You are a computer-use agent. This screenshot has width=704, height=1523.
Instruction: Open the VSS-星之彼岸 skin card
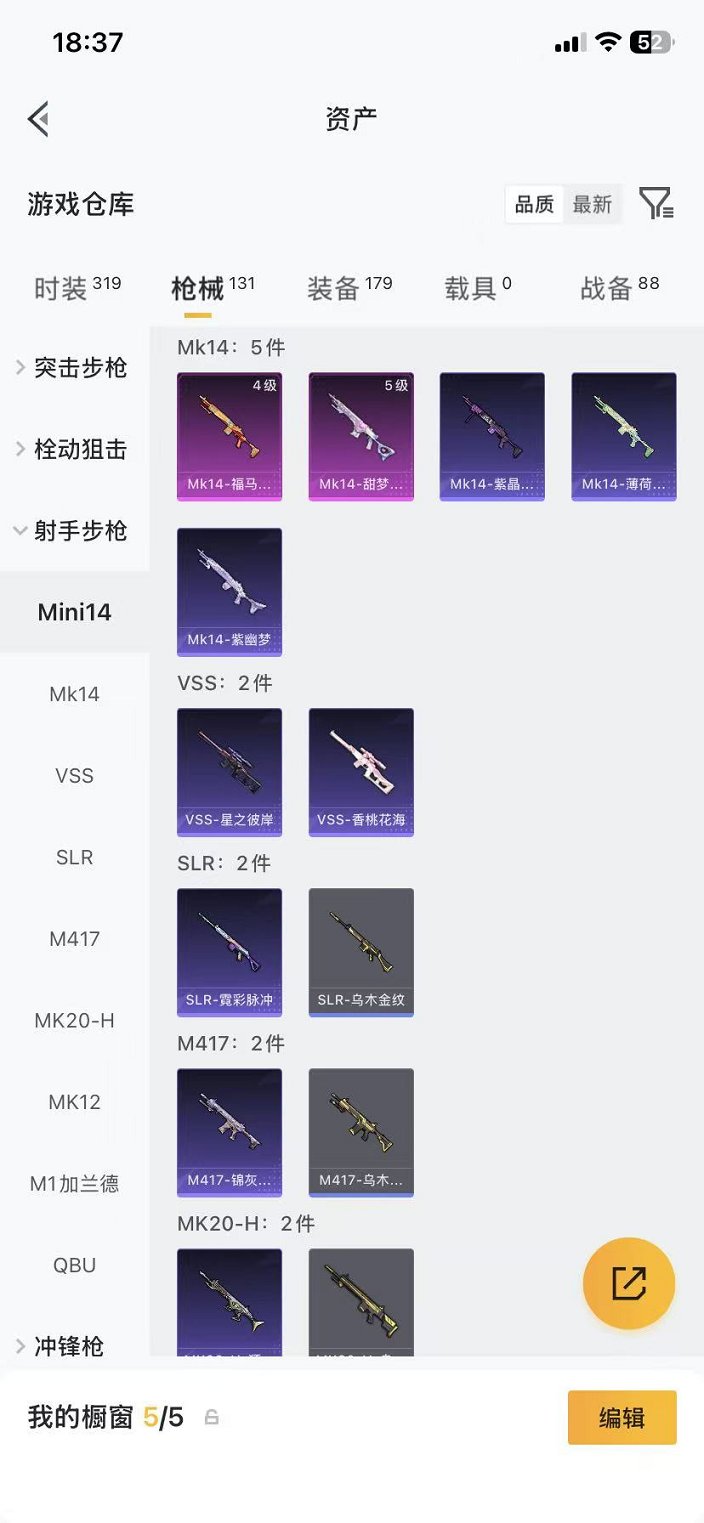coord(229,772)
